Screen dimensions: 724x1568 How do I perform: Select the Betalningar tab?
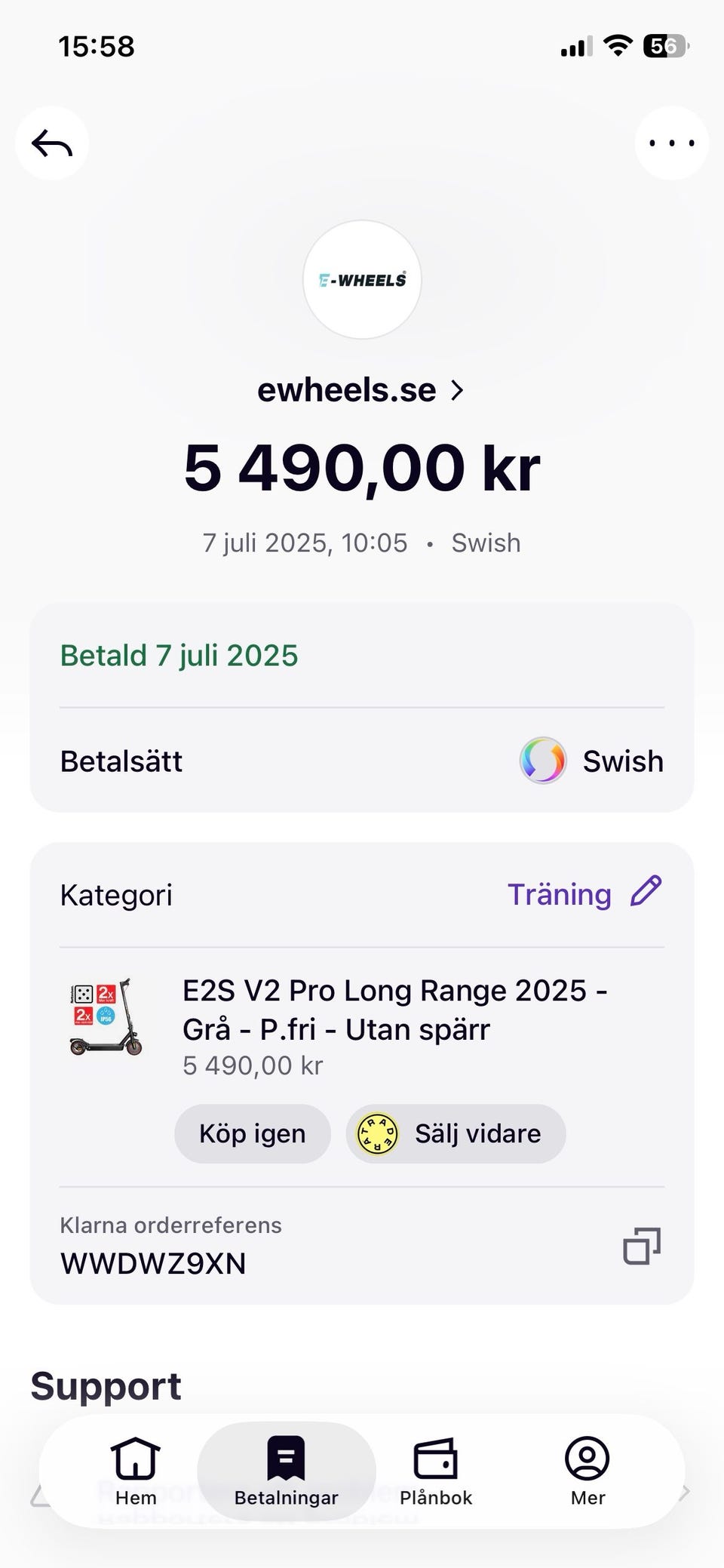[x=287, y=1471]
